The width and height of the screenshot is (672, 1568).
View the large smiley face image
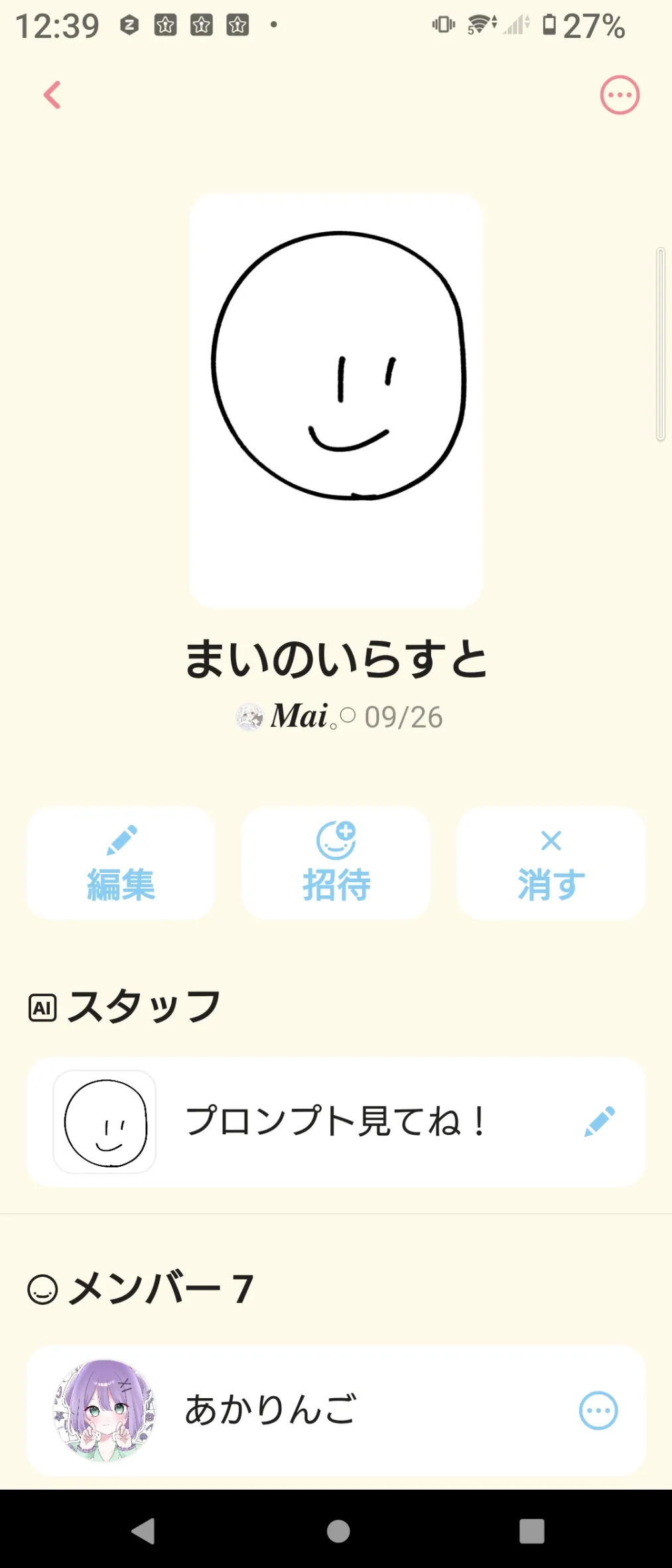coord(336,401)
